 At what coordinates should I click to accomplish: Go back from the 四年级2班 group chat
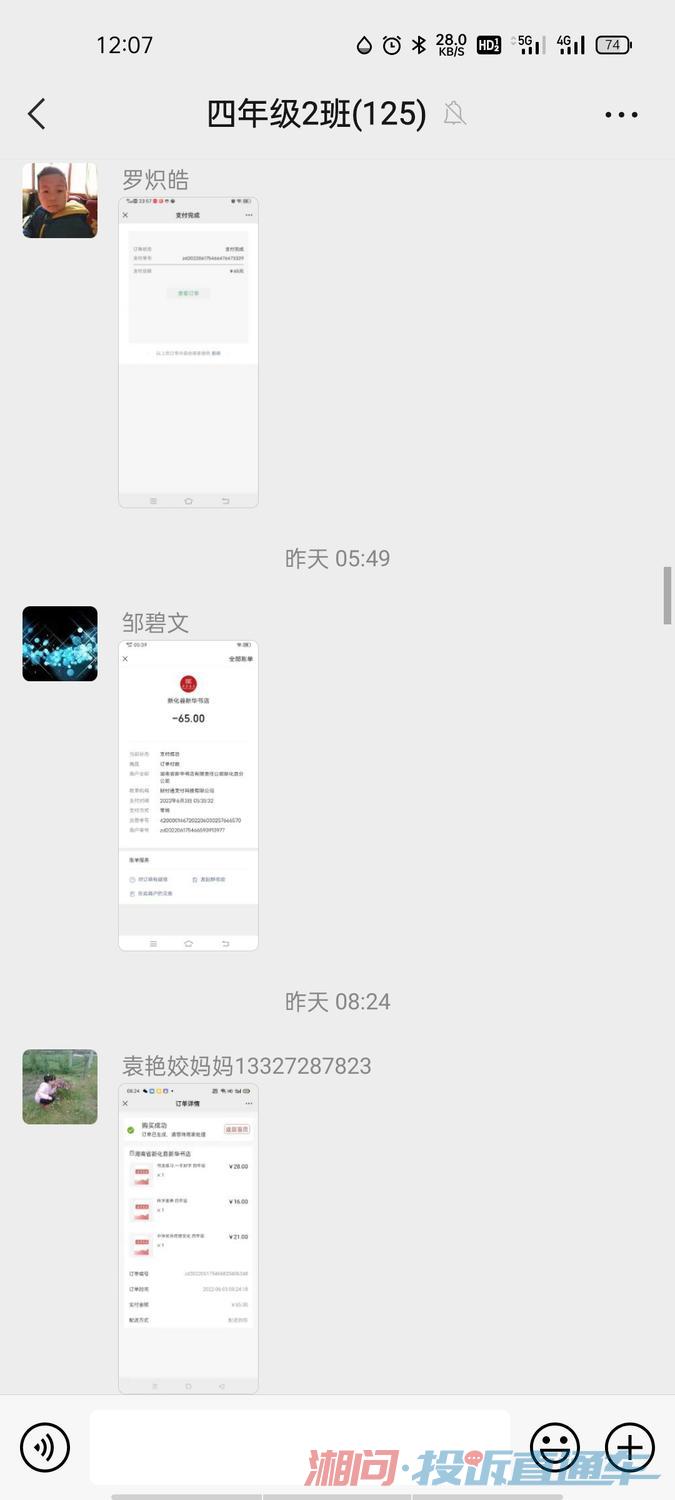[37, 114]
